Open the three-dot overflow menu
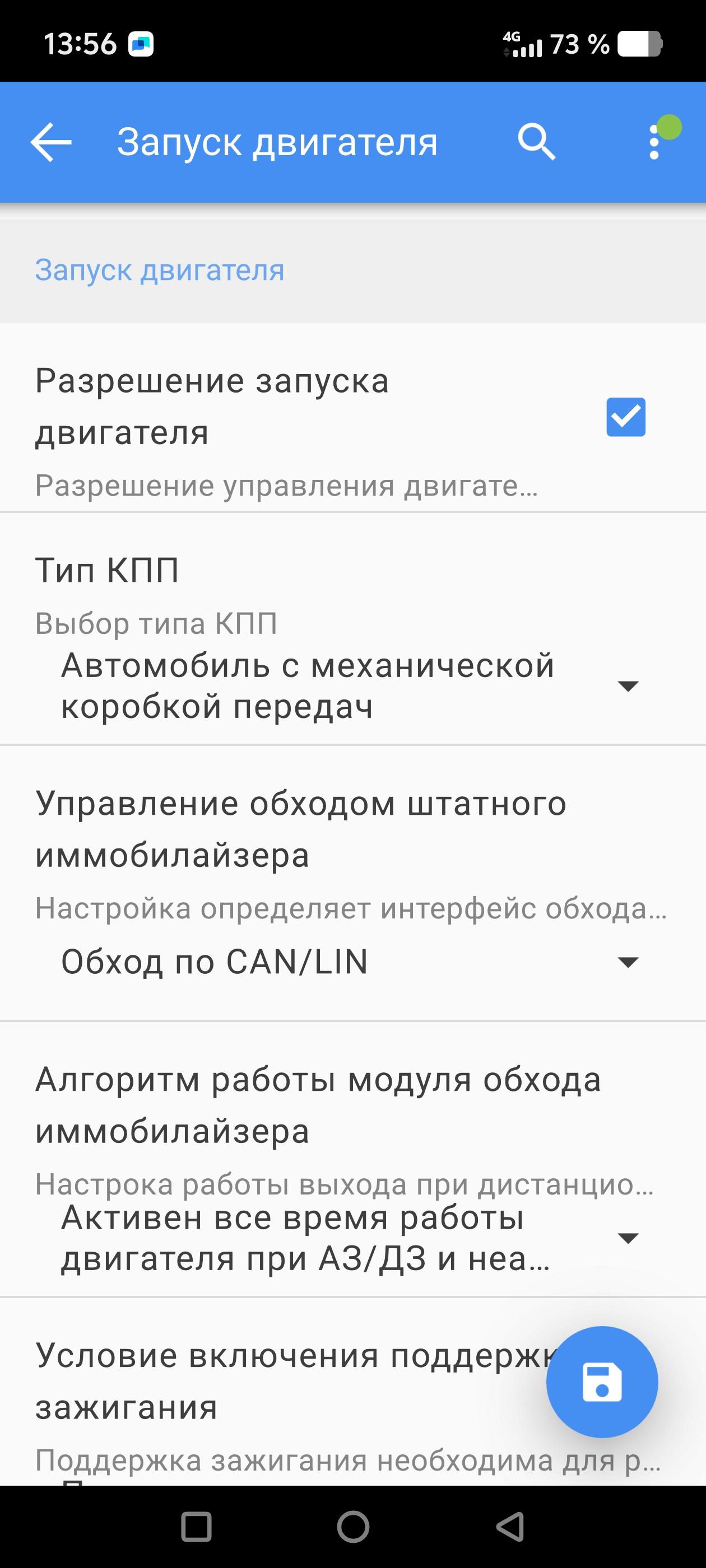Viewport: 706px width, 1568px height. click(x=654, y=142)
